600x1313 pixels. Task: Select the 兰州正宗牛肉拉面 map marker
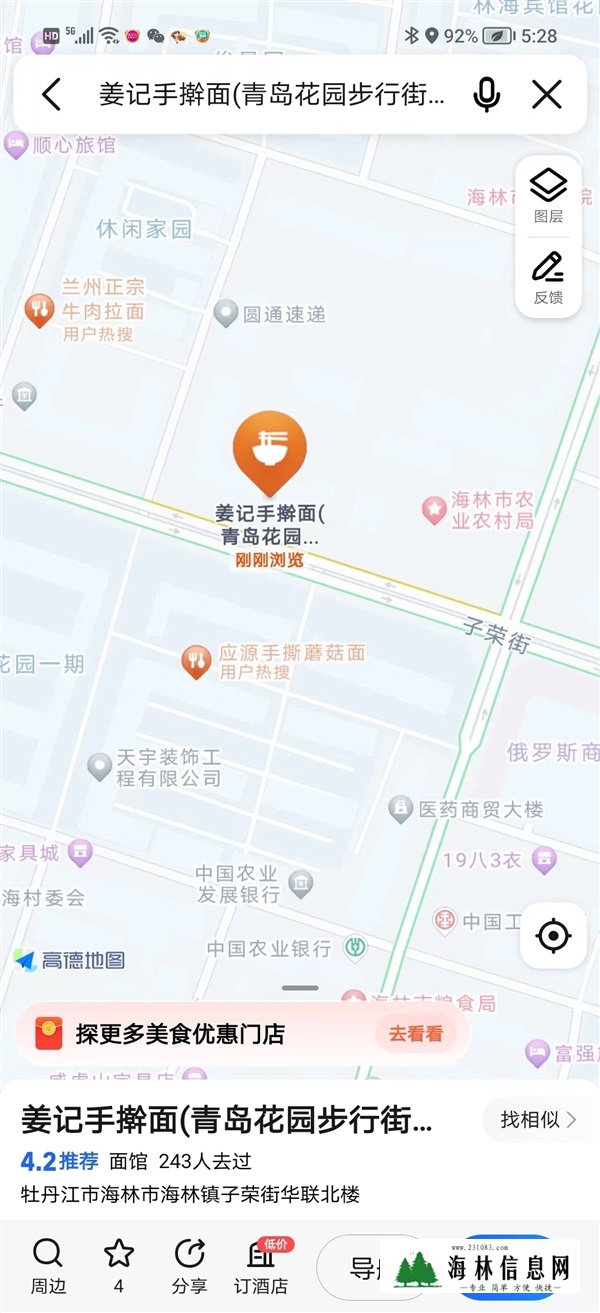click(39, 311)
